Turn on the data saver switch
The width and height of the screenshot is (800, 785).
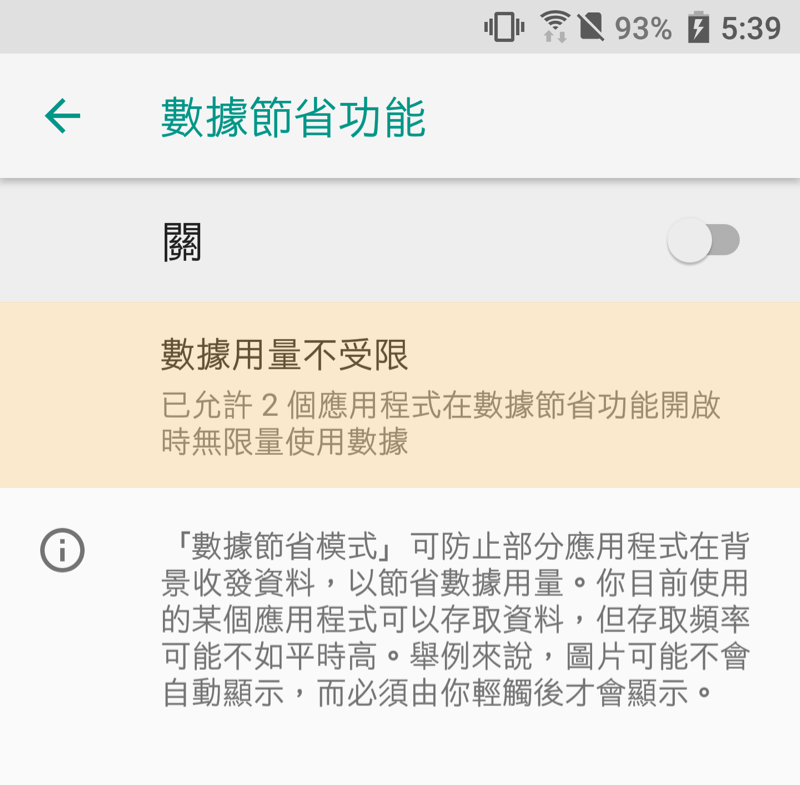coord(704,241)
